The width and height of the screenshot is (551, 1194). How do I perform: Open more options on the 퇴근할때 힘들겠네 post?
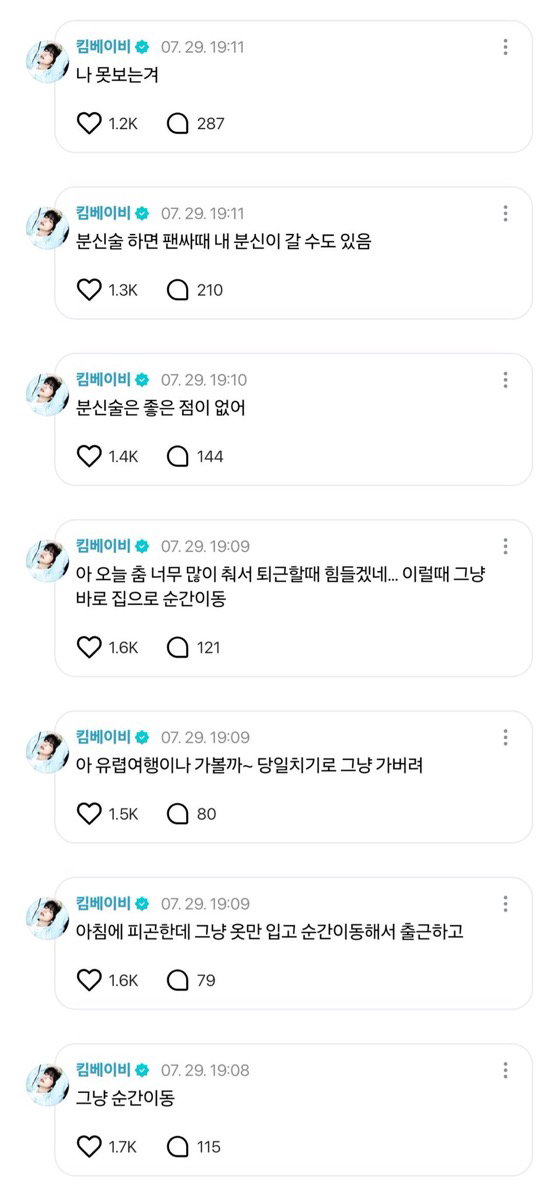coord(505,547)
